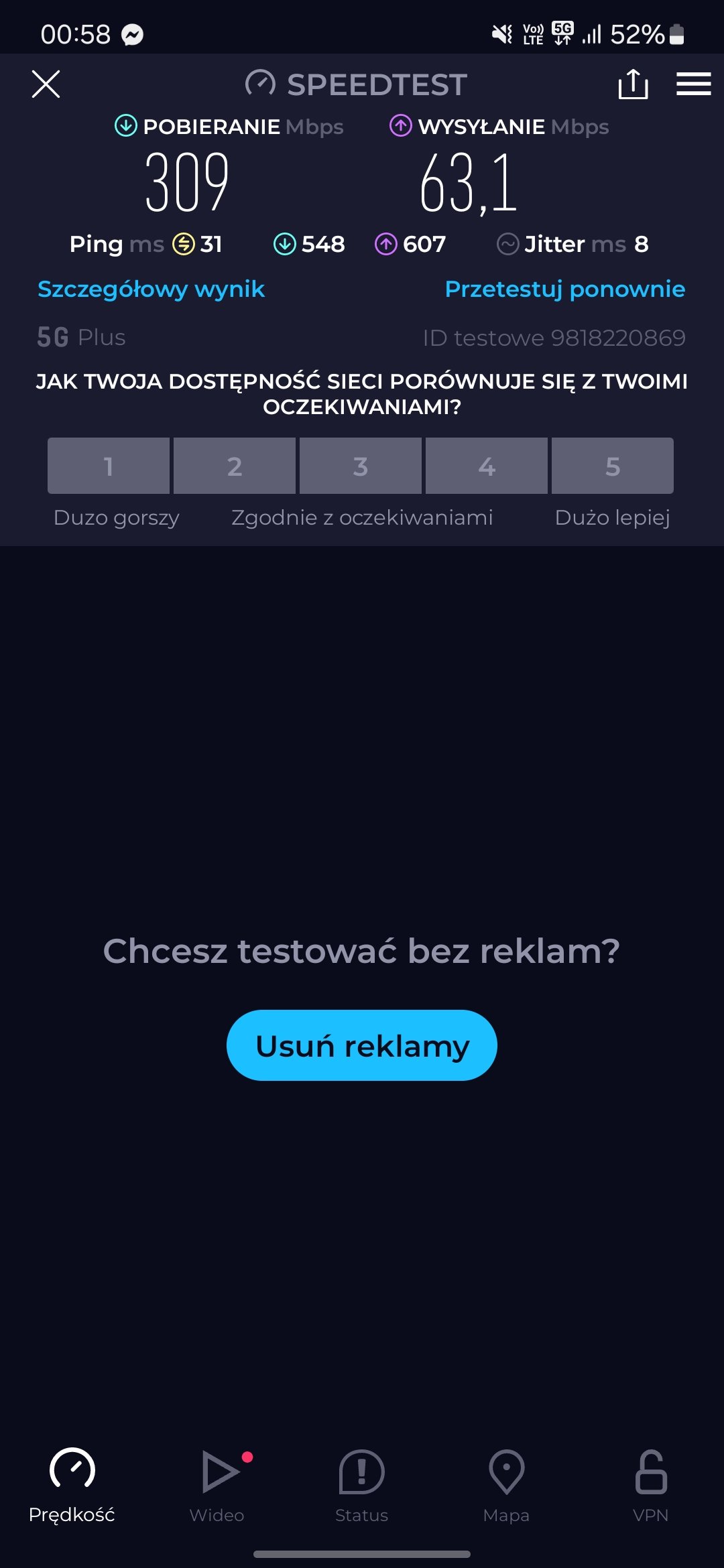Open Szczegółowy wynik details

click(x=151, y=289)
